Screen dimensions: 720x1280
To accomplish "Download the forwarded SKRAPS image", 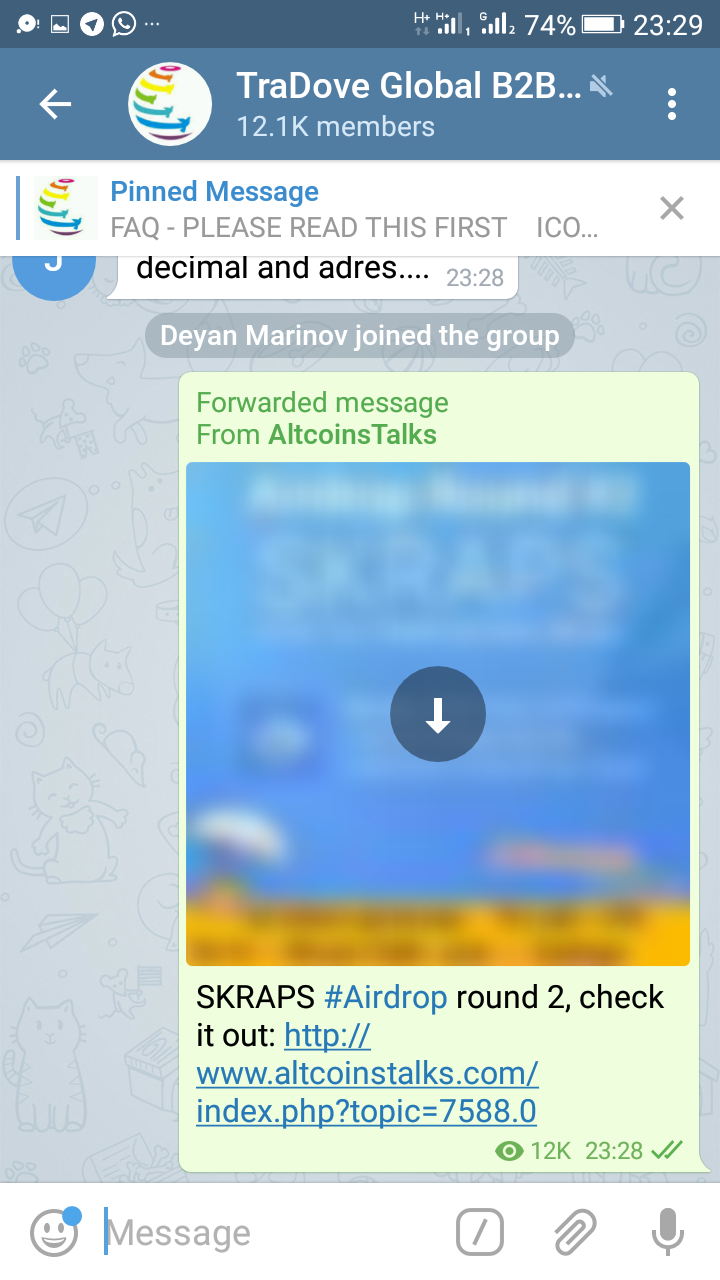I will (438, 714).
